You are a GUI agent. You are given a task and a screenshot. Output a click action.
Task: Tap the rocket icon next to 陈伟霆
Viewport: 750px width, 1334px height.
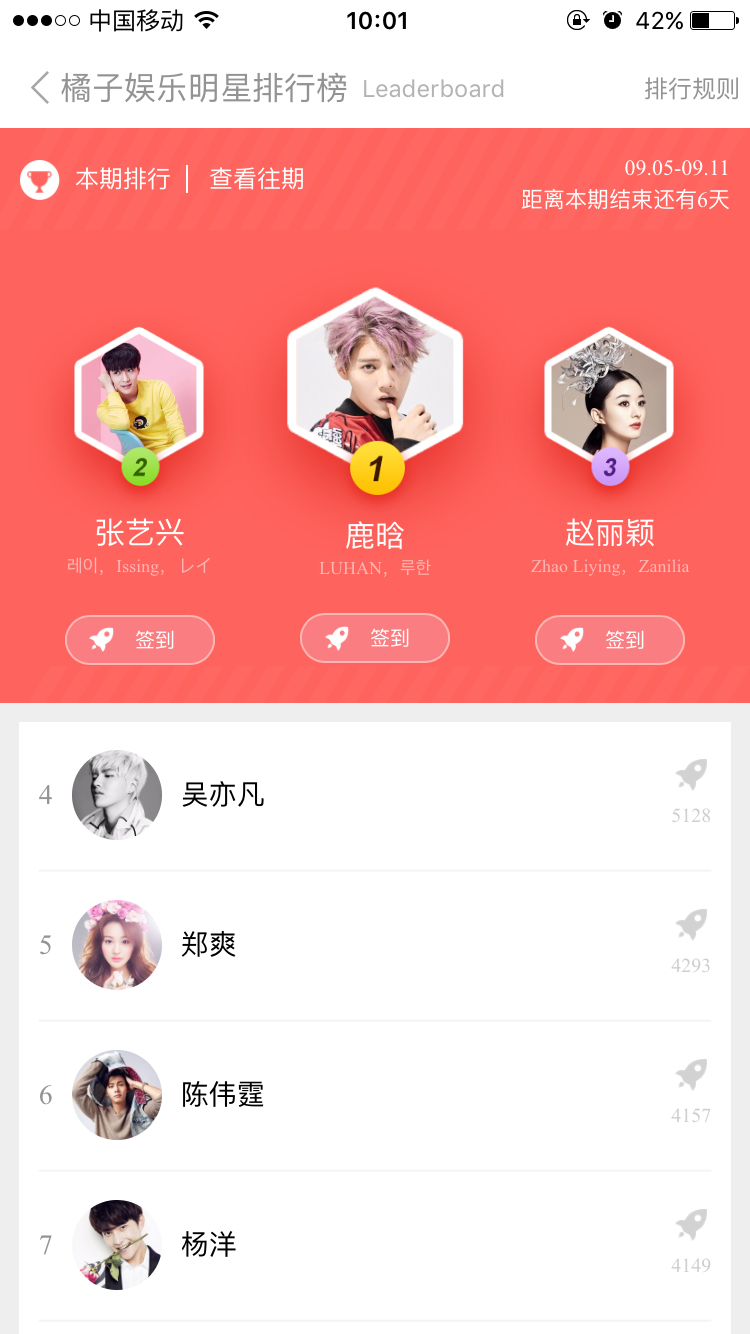point(691,1075)
